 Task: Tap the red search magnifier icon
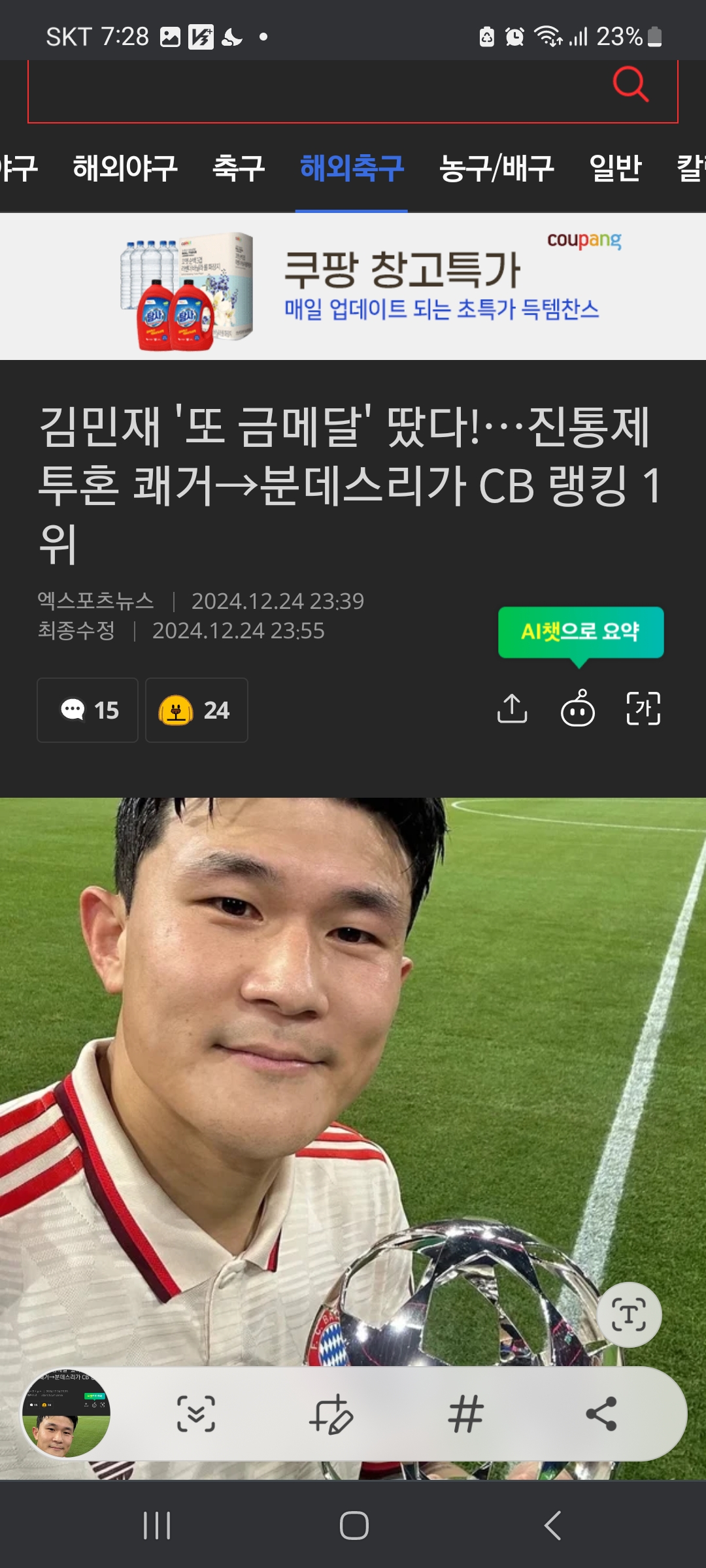pos(630,85)
